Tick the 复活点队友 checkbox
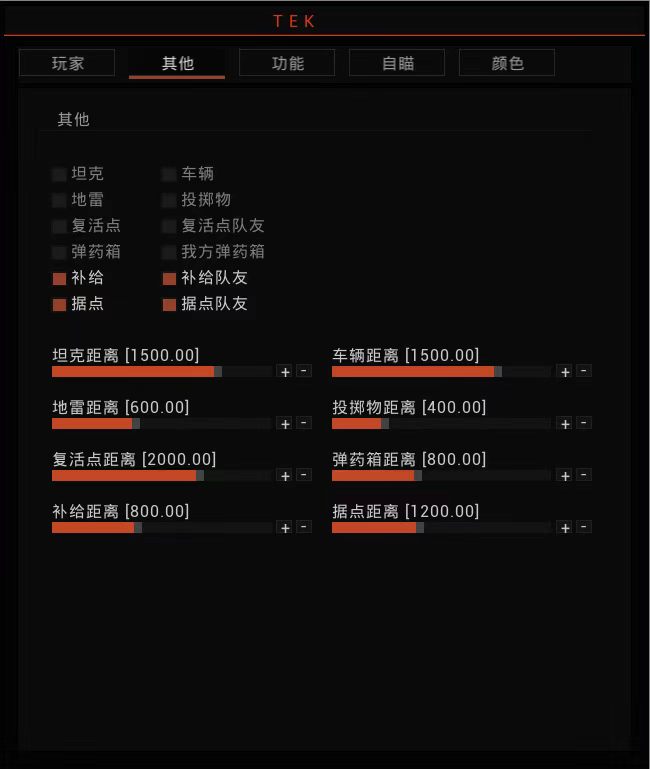 169,226
